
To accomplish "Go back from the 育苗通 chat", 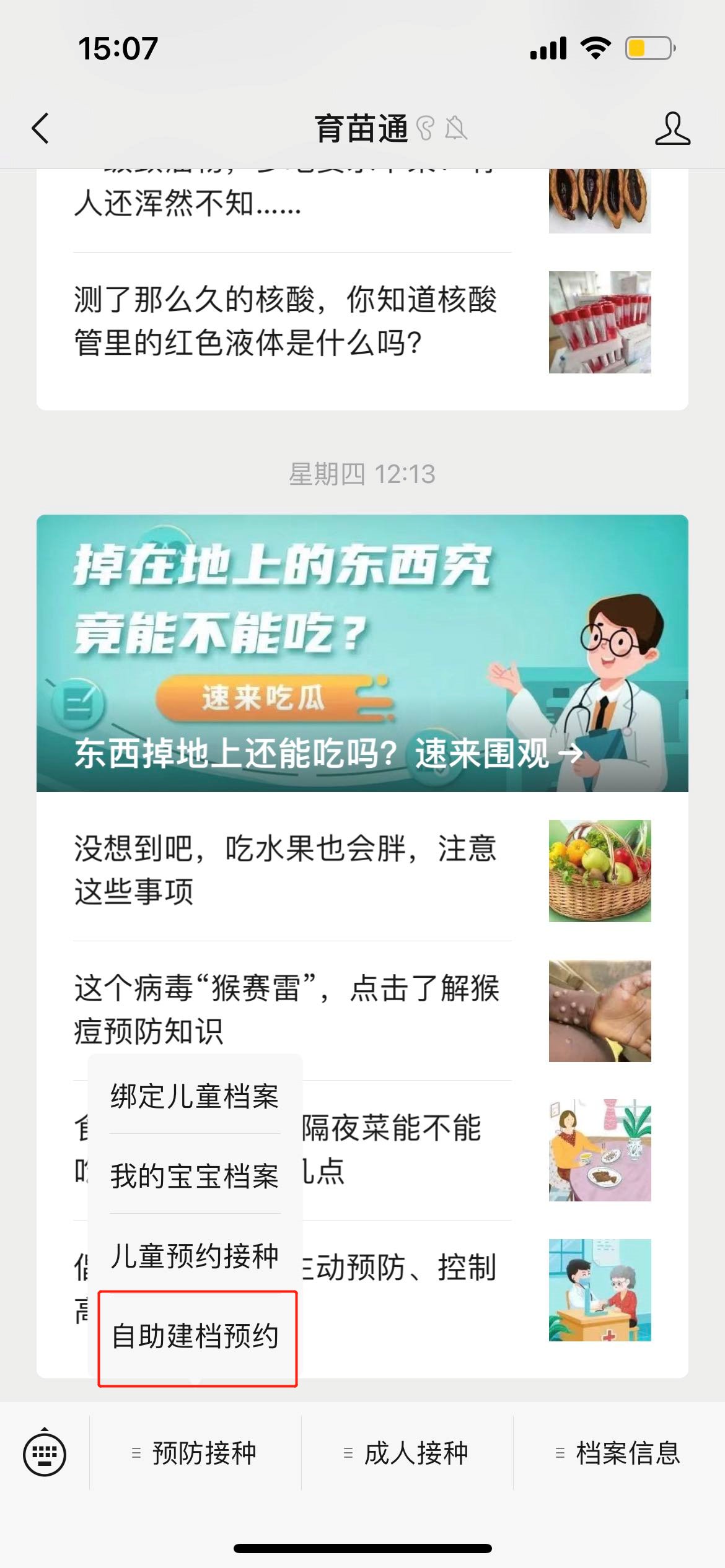I will (x=41, y=129).
